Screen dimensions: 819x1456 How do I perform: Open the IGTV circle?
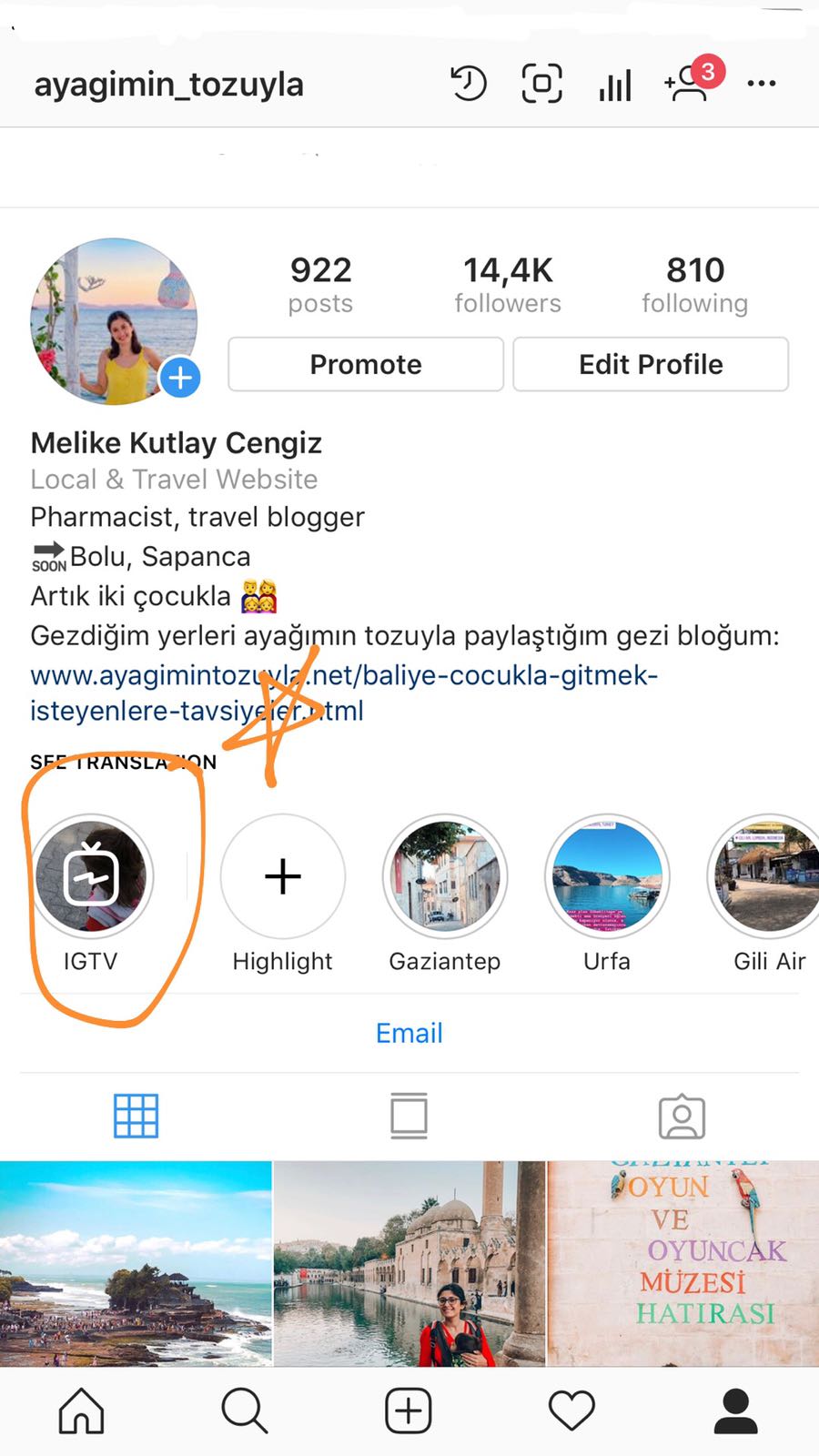pos(90,877)
